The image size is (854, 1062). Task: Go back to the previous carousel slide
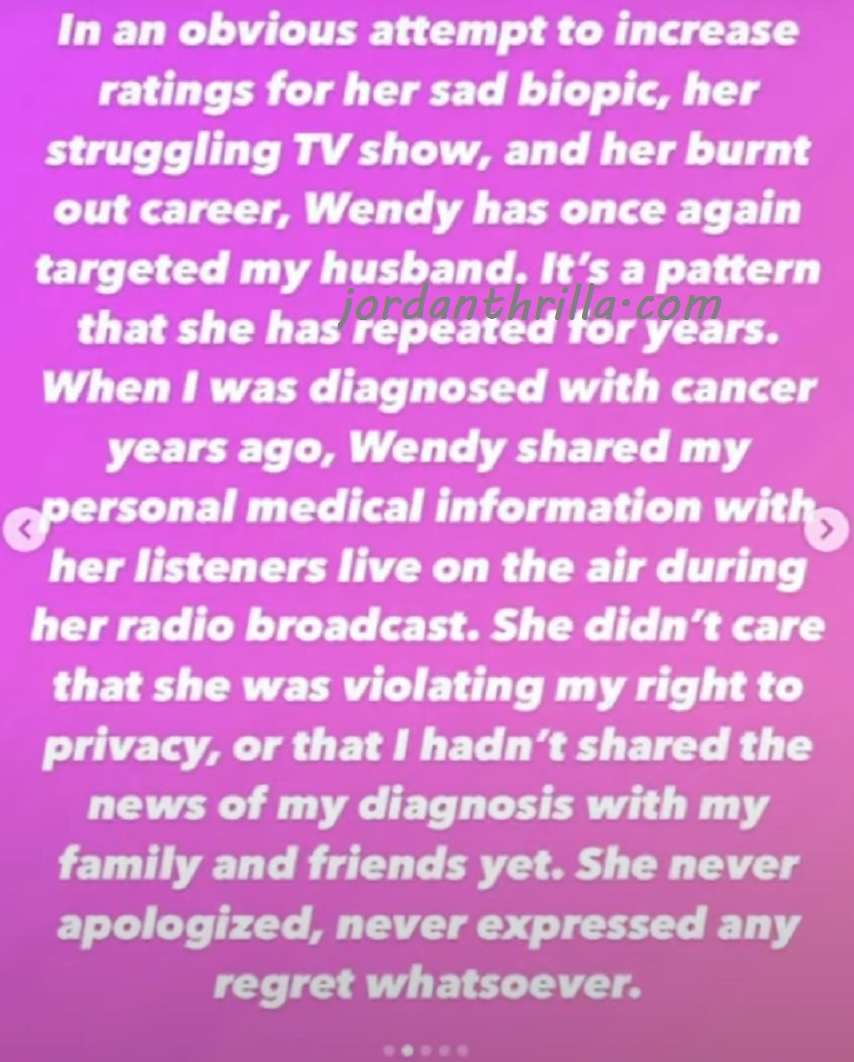(x=27, y=530)
